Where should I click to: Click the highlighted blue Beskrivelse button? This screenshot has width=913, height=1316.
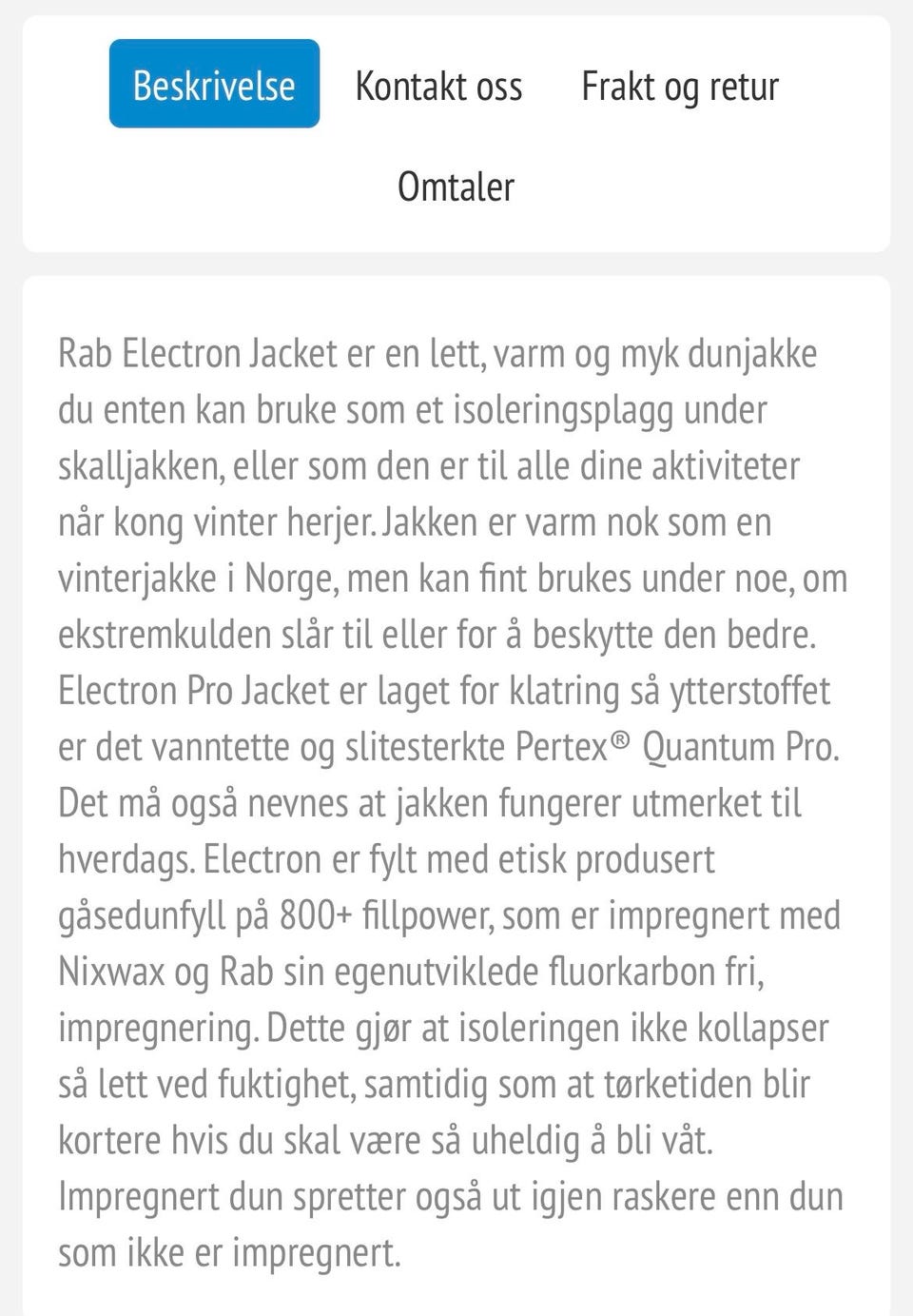(215, 85)
